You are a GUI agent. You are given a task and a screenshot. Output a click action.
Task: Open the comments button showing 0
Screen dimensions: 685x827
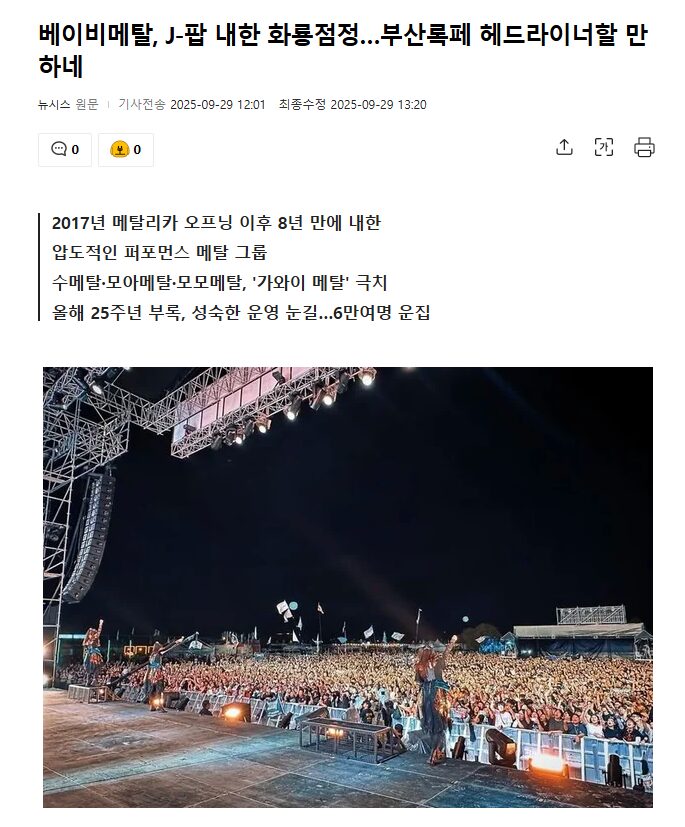pyautogui.click(x=65, y=150)
